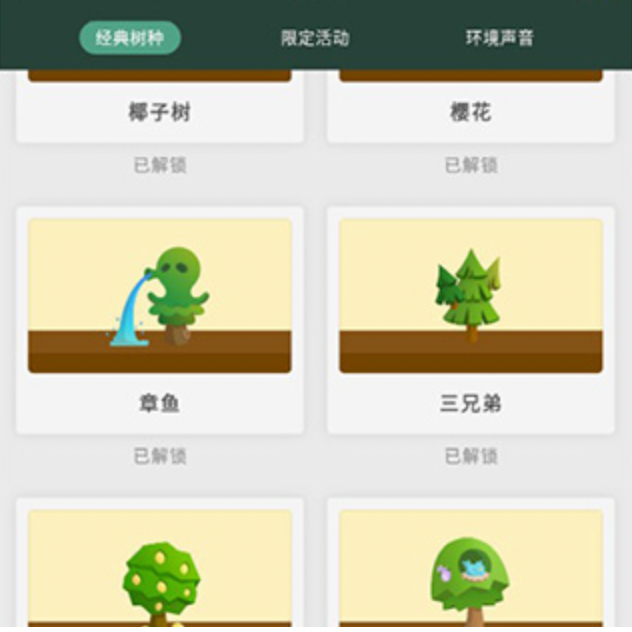Choose the 章鱼 tree card
Screen dimensions: 632x632
tap(160, 320)
